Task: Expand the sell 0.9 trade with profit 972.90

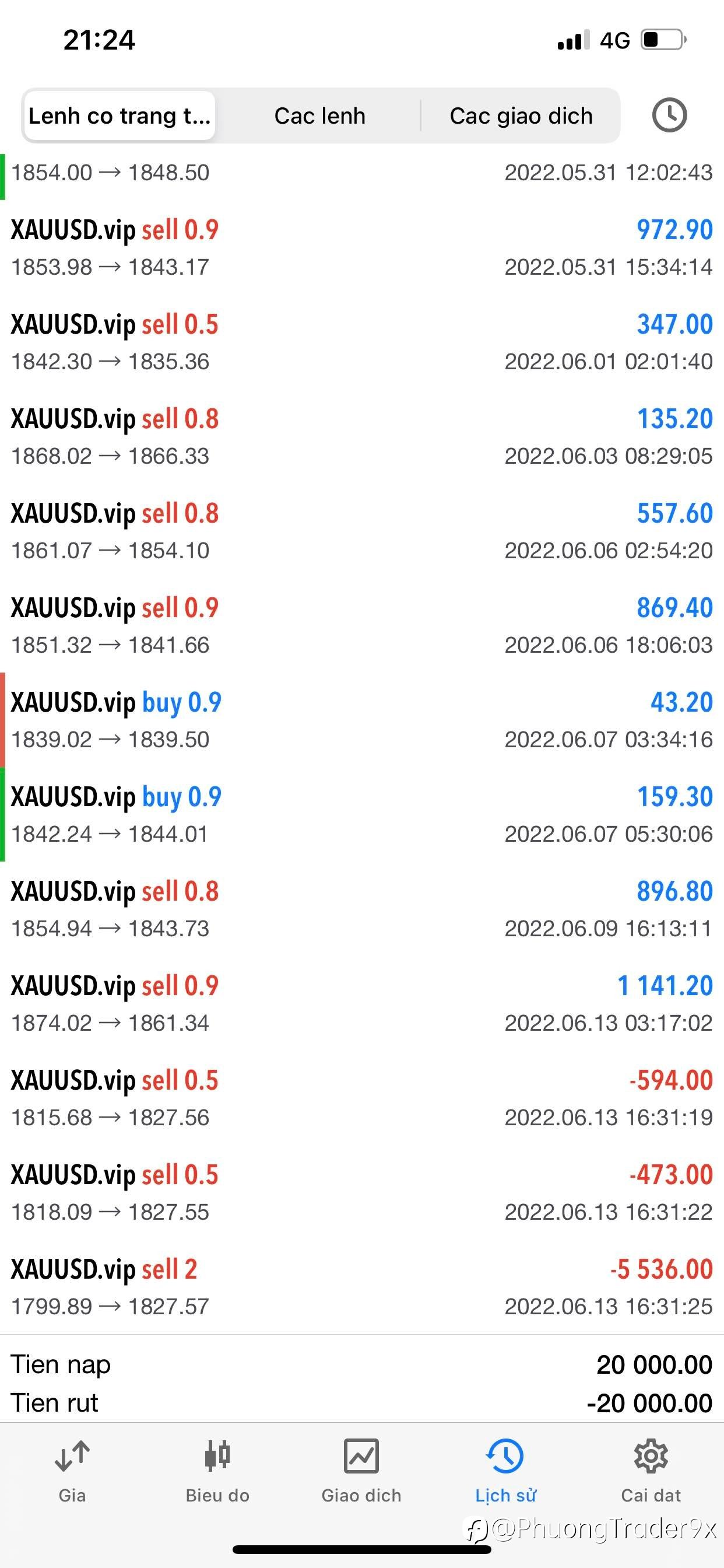Action: (362, 247)
